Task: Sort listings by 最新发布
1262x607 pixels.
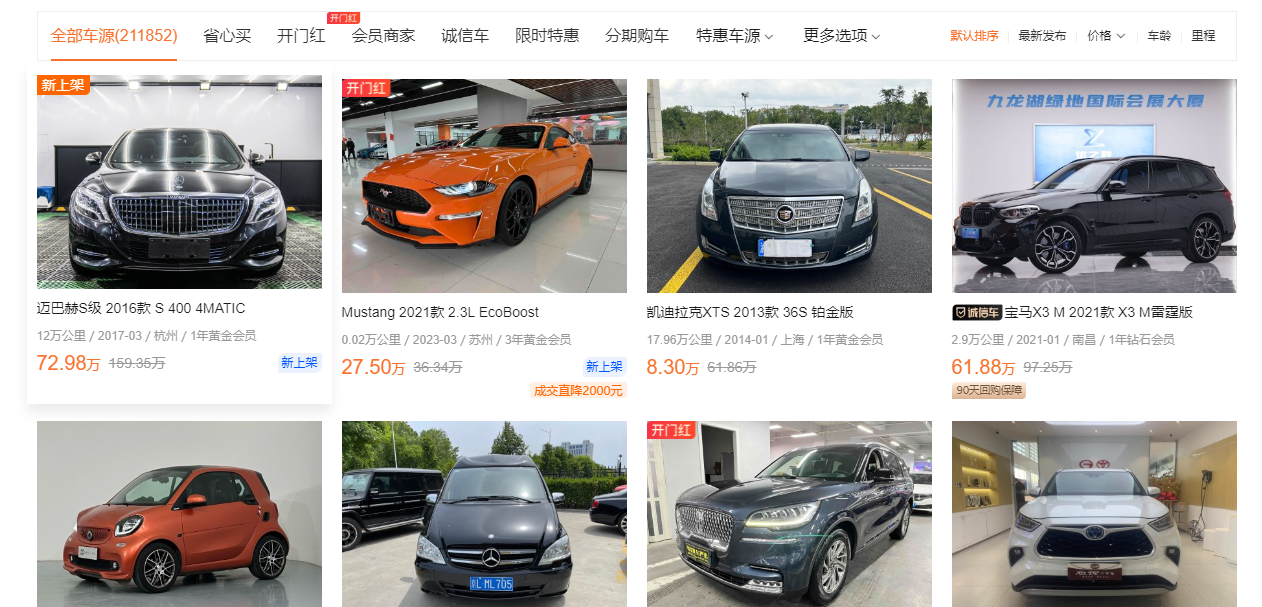Action: click(1042, 36)
